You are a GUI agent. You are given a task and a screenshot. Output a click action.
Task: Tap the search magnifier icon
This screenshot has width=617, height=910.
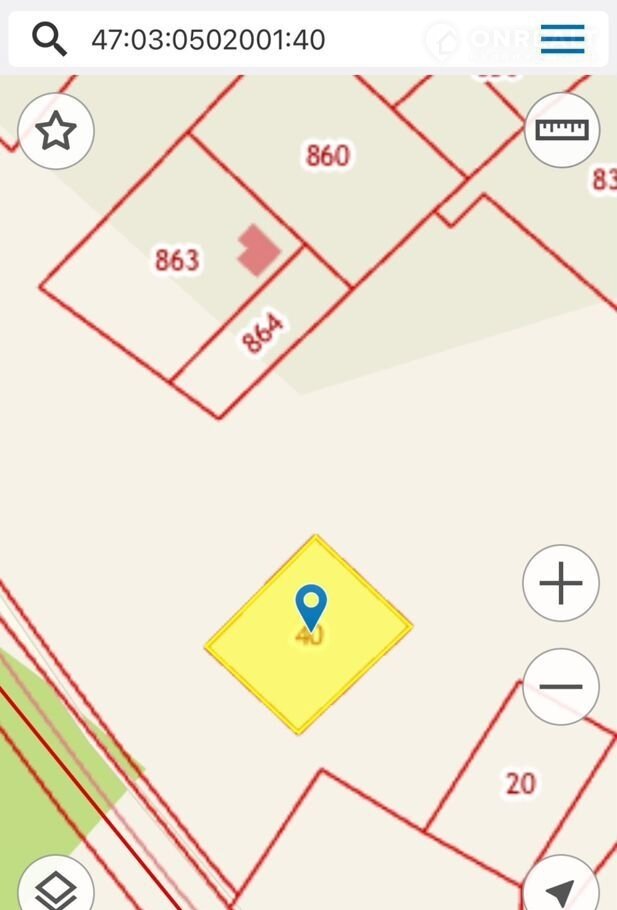[x=49, y=39]
